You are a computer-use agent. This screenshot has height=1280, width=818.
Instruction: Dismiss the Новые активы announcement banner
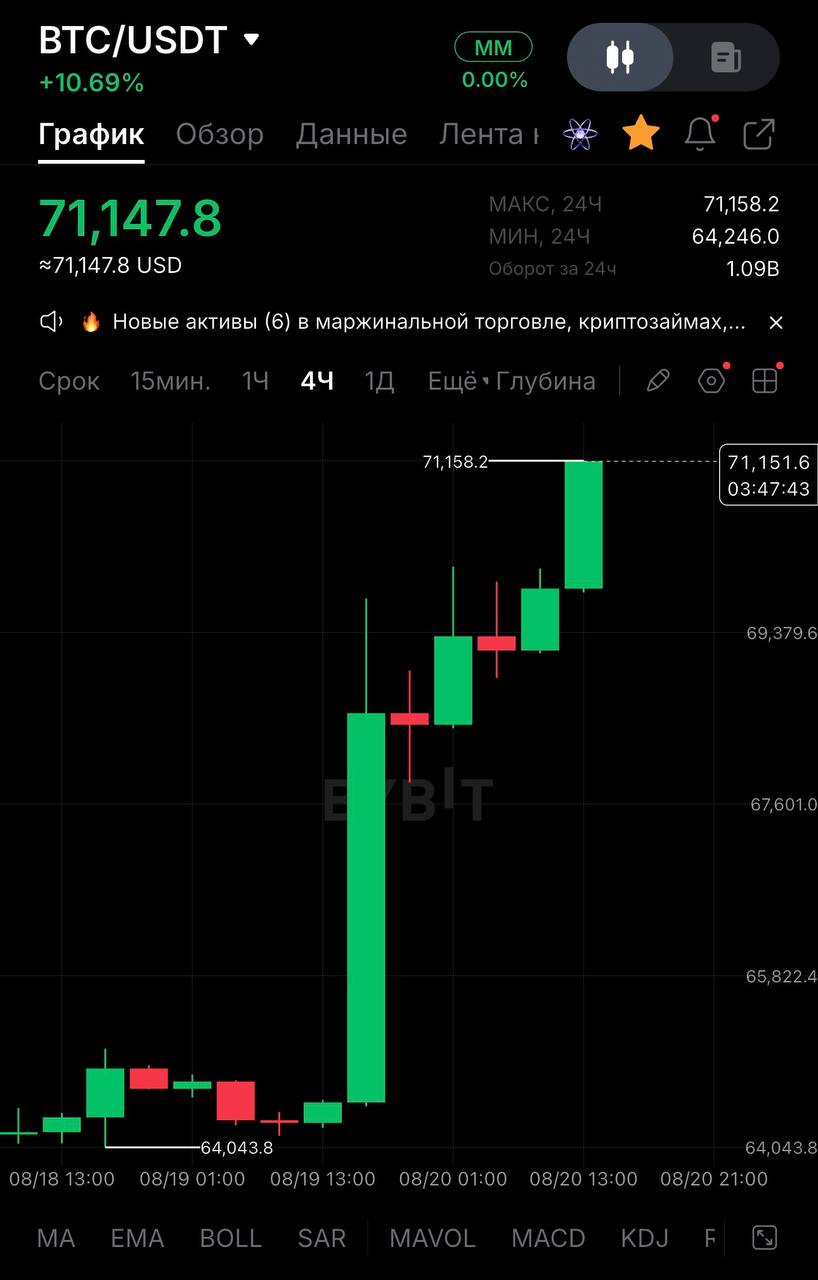click(x=776, y=322)
